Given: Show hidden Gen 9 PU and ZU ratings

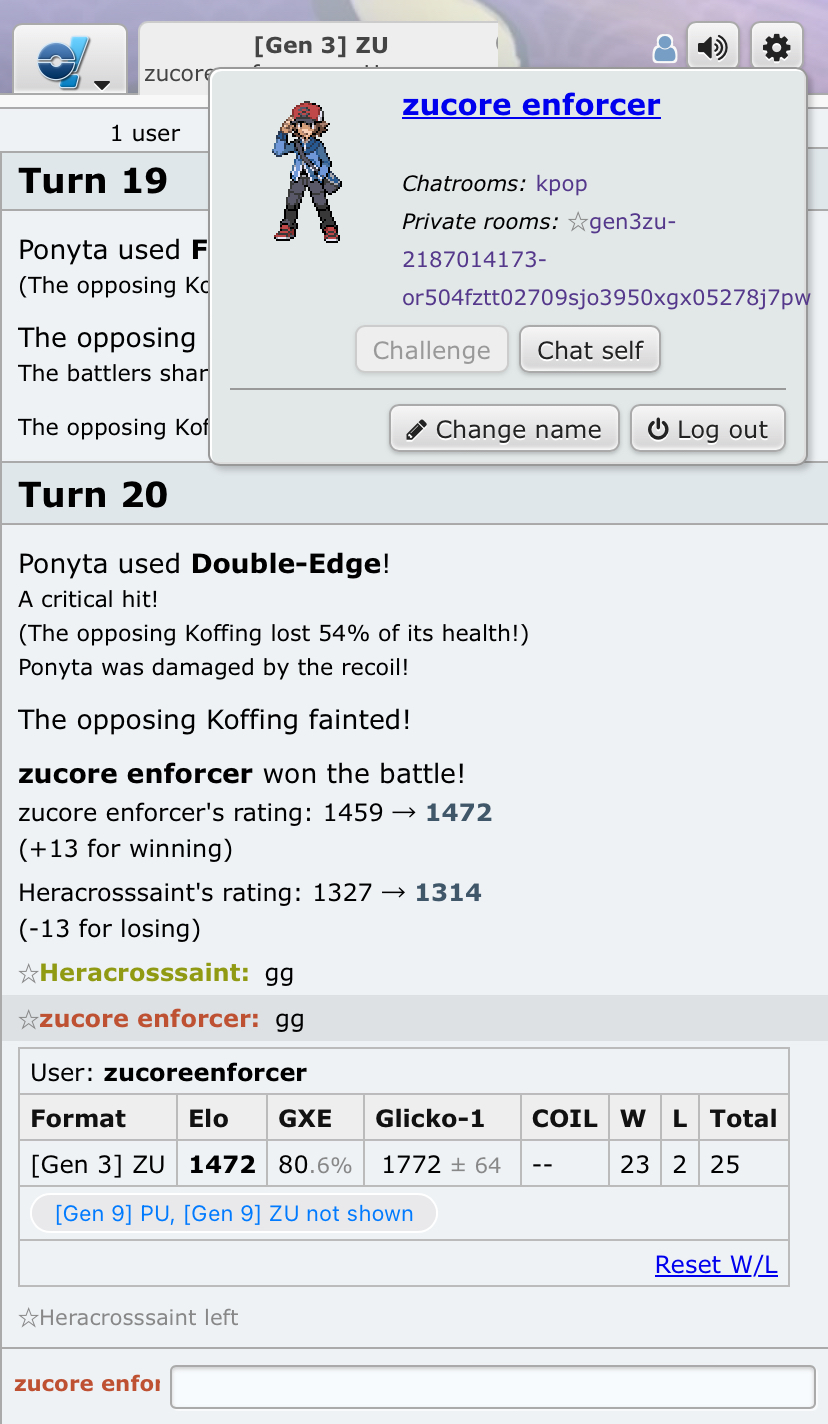Looking at the screenshot, I should [x=234, y=1214].
